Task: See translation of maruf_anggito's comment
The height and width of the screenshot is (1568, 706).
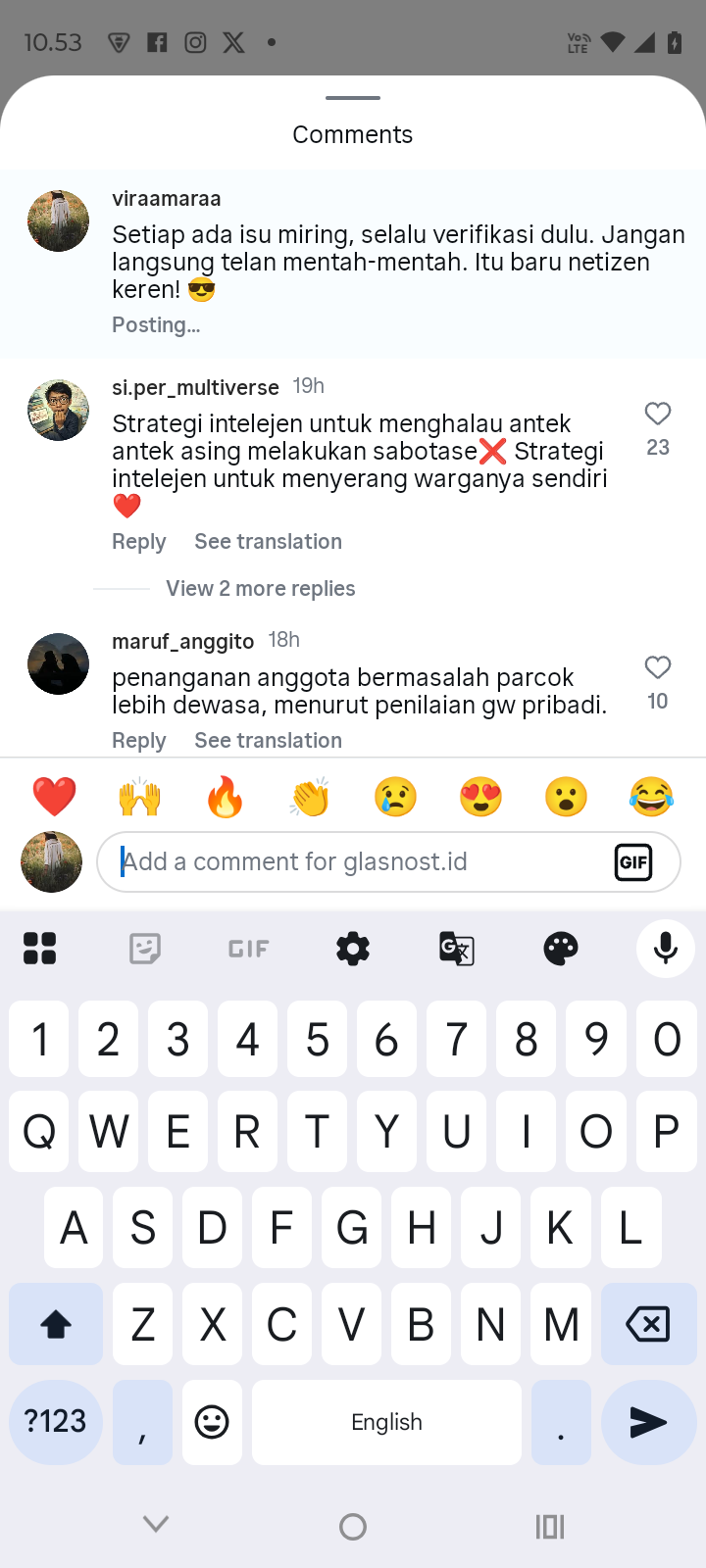Action: (268, 741)
